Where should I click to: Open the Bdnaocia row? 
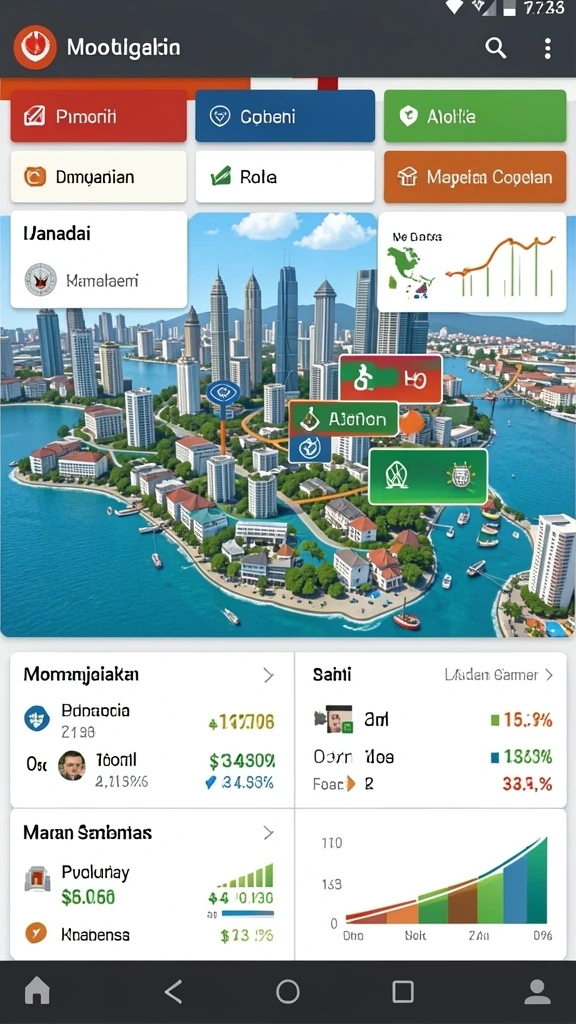coord(152,720)
